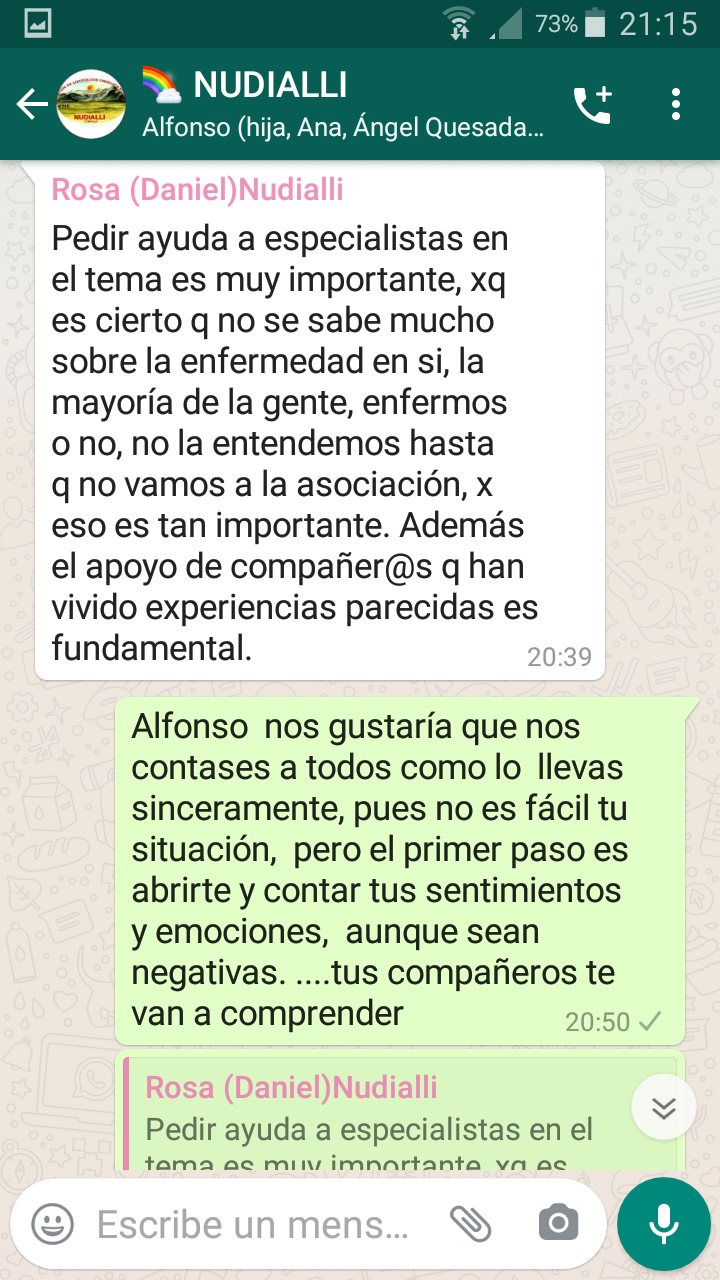Open the overflow menu
This screenshot has width=720, height=1280.
676,104
